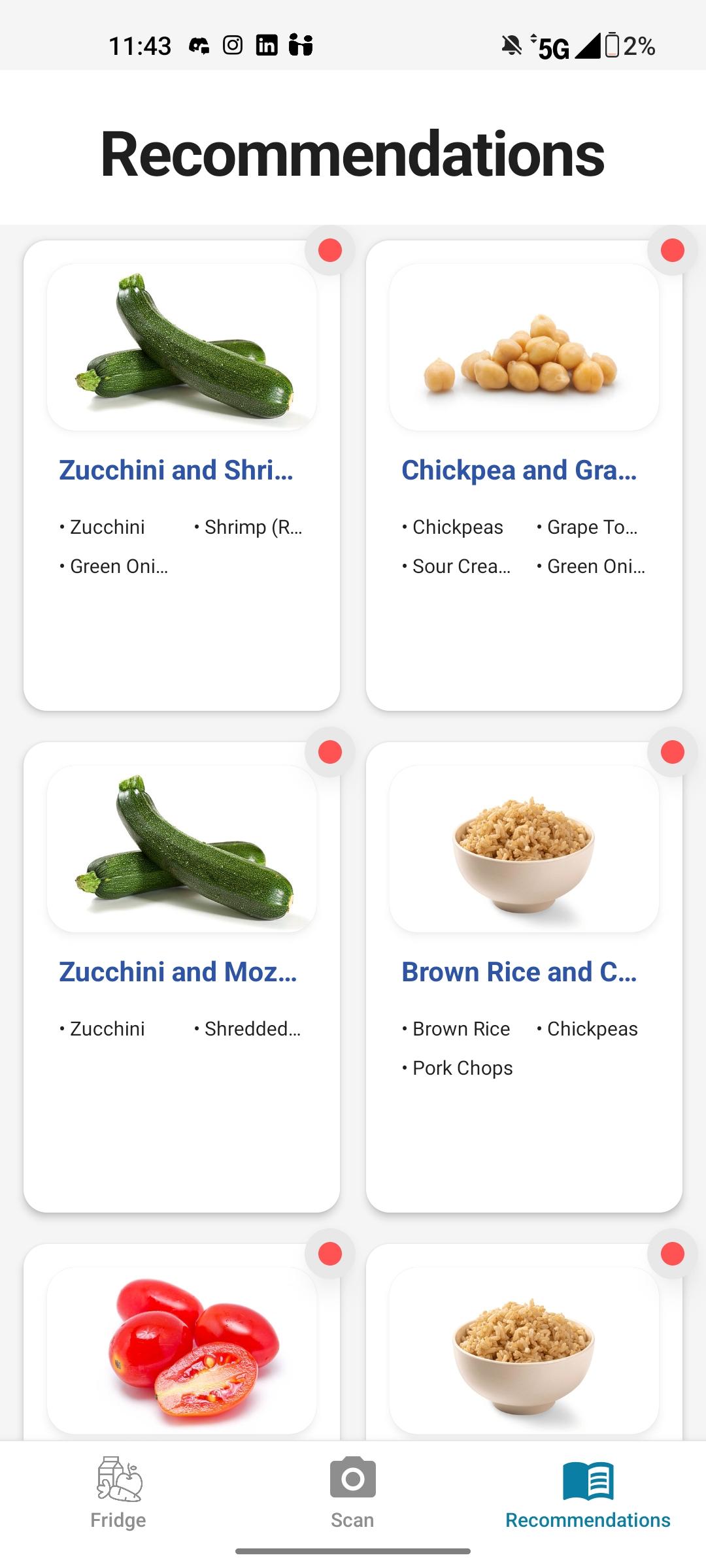Open the tomato recipe card

181,1349
